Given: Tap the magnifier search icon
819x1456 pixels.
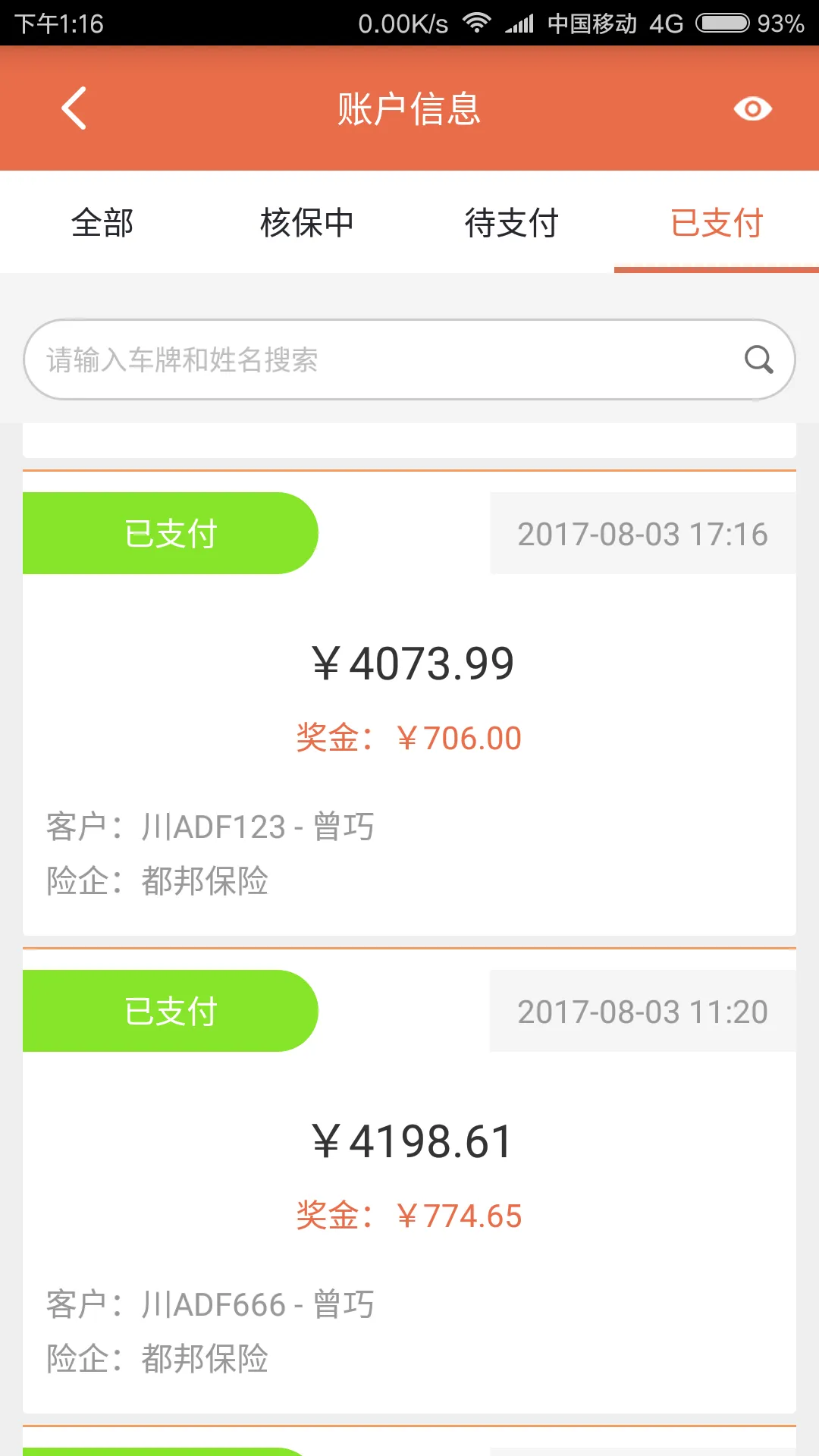Looking at the screenshot, I should (x=758, y=360).
